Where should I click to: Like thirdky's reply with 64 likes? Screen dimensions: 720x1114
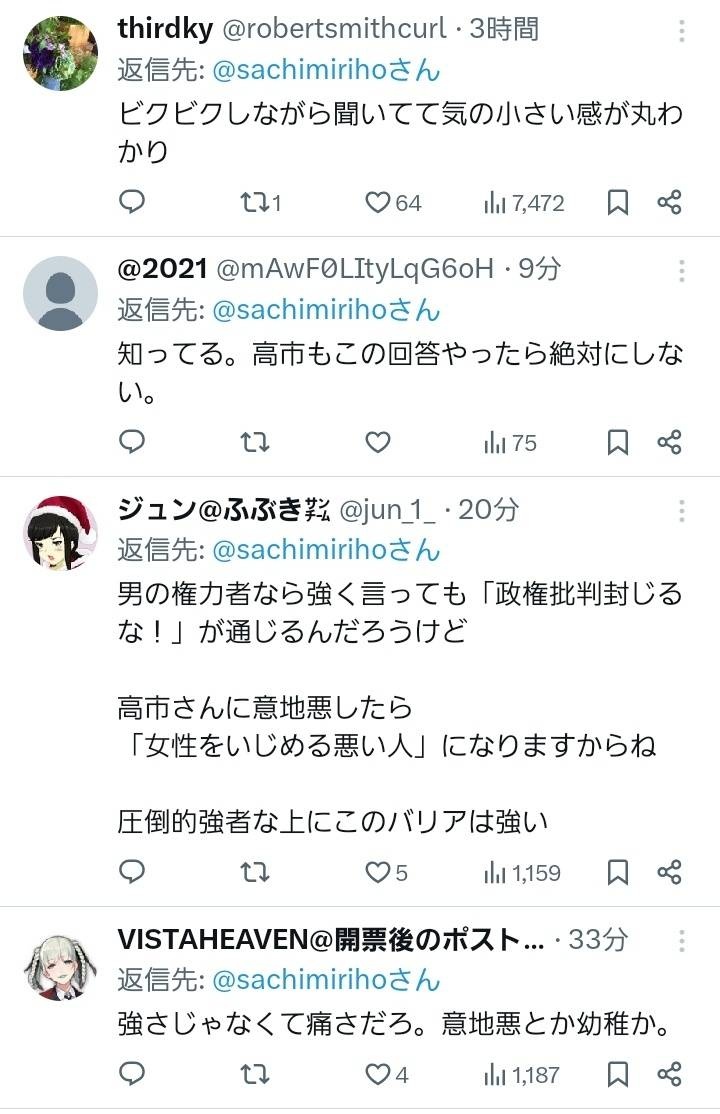click(x=377, y=203)
